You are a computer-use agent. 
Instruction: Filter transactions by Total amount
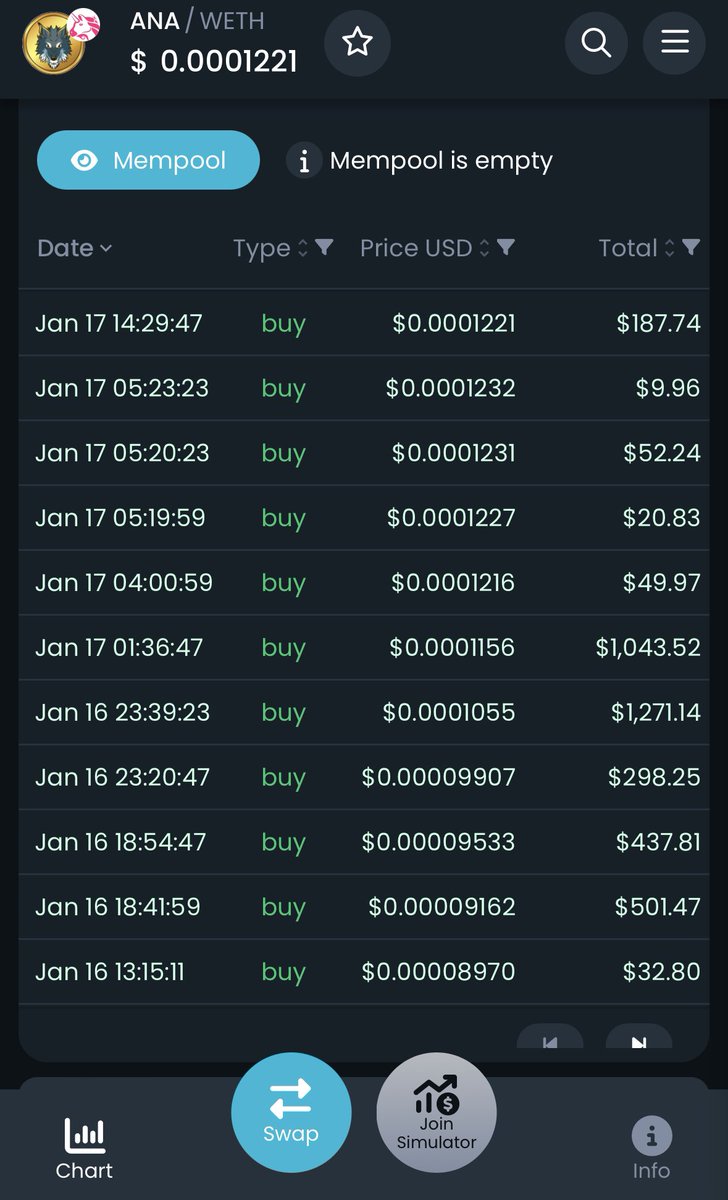tap(690, 247)
